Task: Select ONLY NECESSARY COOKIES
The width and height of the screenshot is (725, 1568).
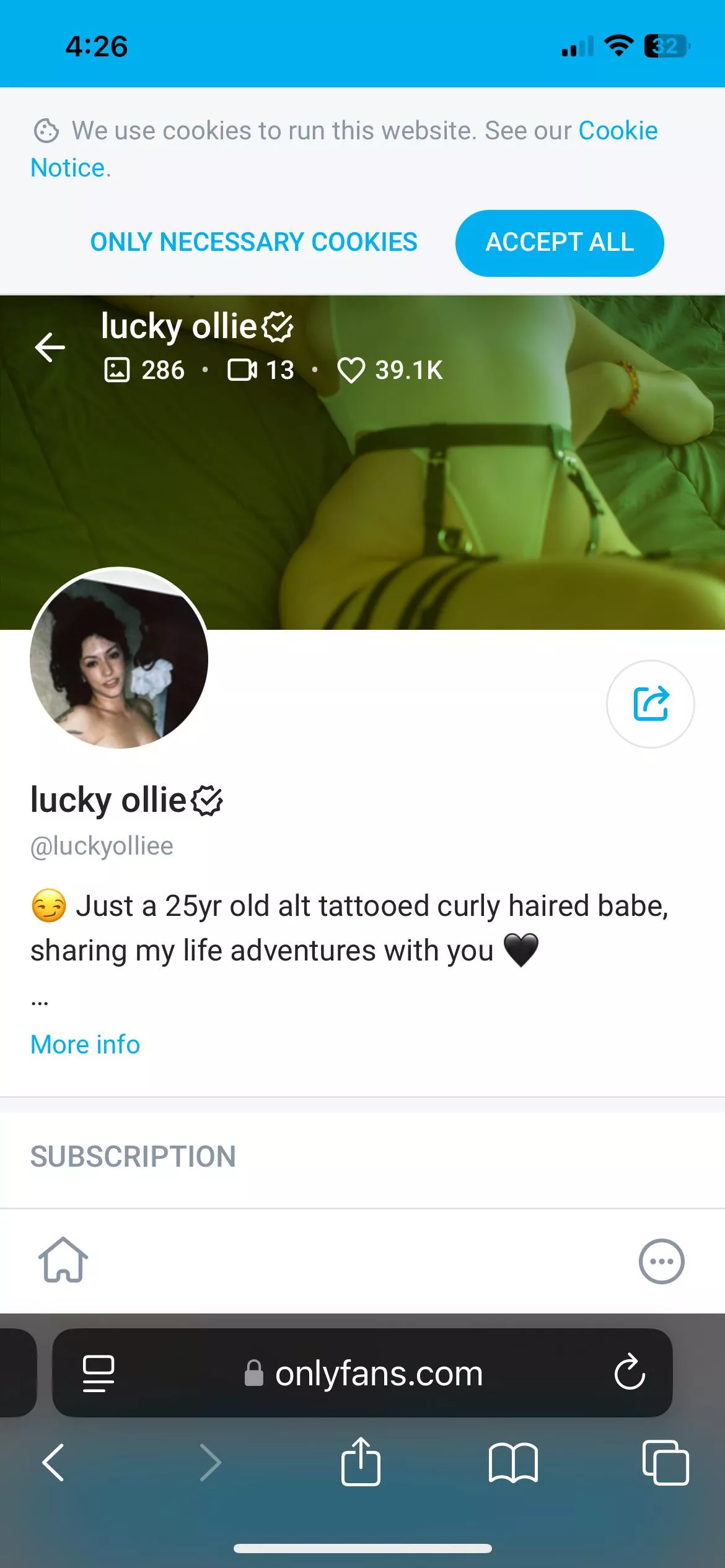Action: (x=254, y=242)
